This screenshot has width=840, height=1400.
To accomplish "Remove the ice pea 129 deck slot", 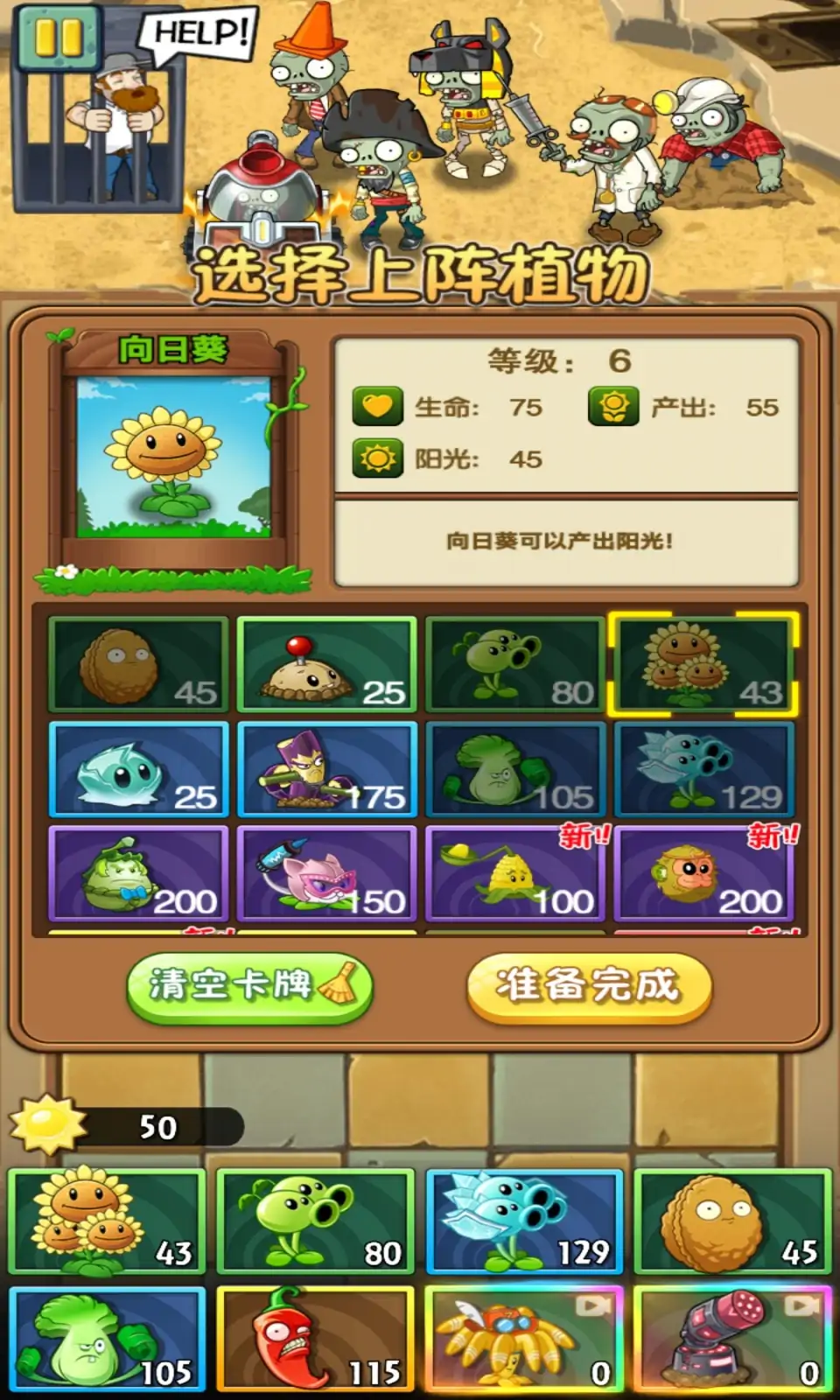I will (524, 1221).
